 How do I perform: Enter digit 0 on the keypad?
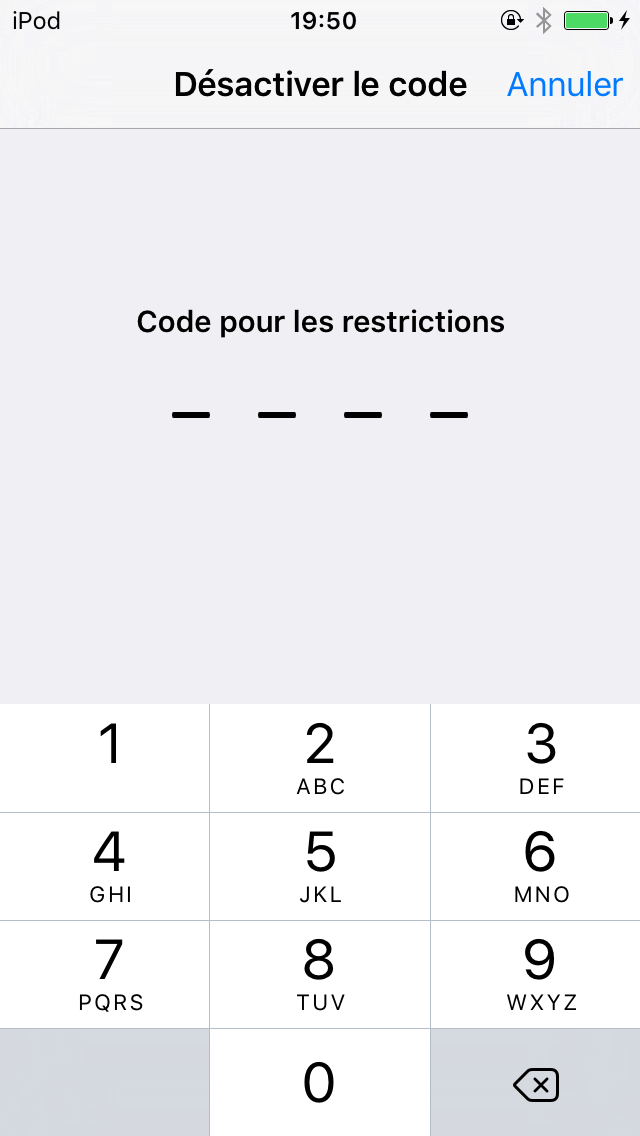click(x=320, y=1082)
